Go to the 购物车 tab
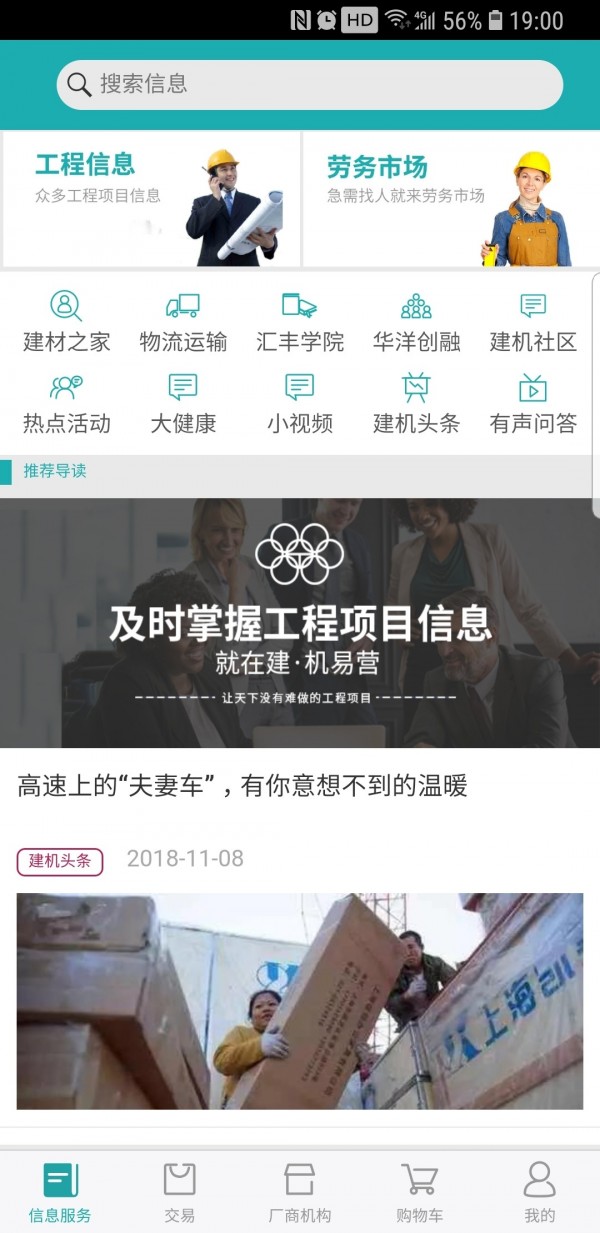The image size is (600, 1233). tap(420, 1192)
